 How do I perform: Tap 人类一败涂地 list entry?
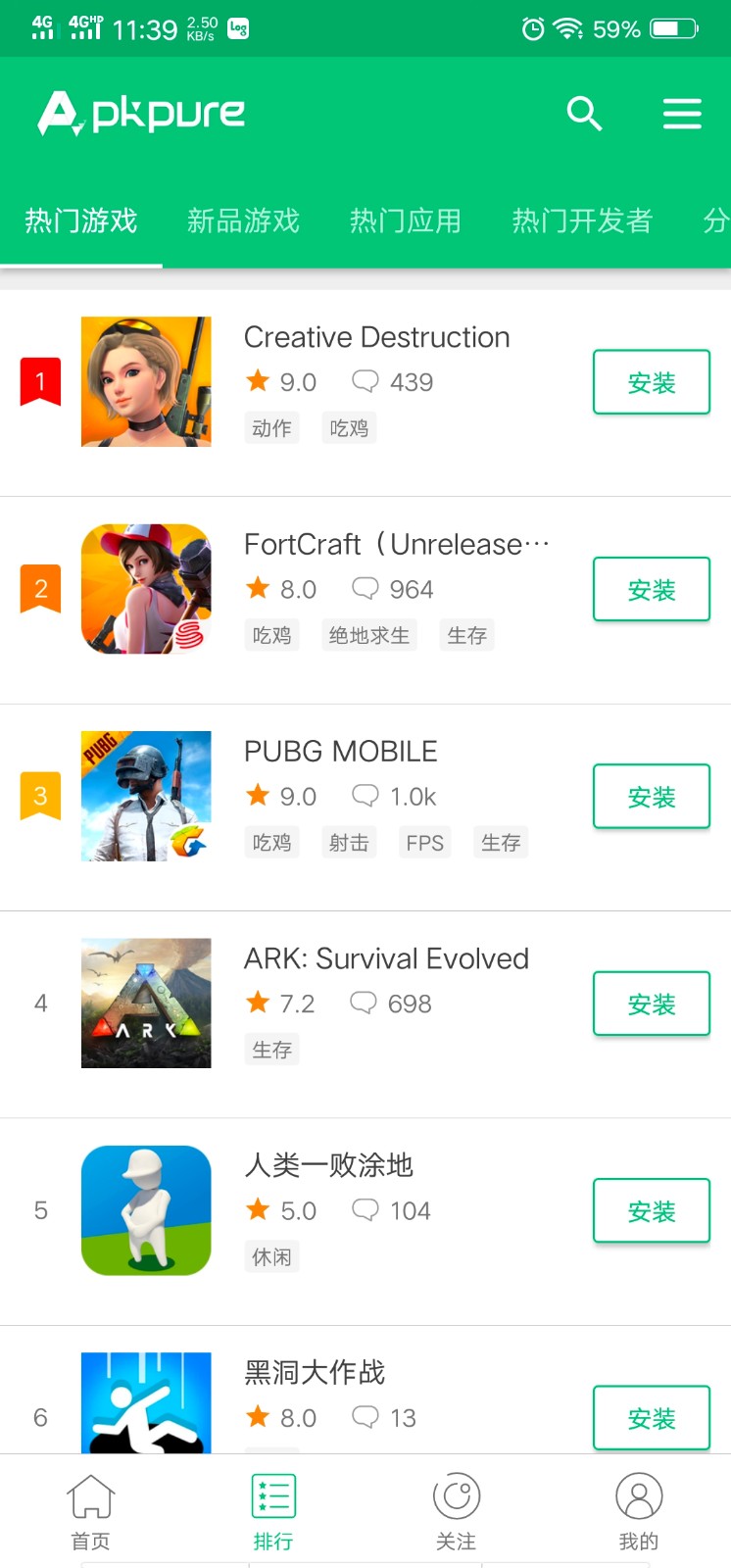[x=328, y=1166]
